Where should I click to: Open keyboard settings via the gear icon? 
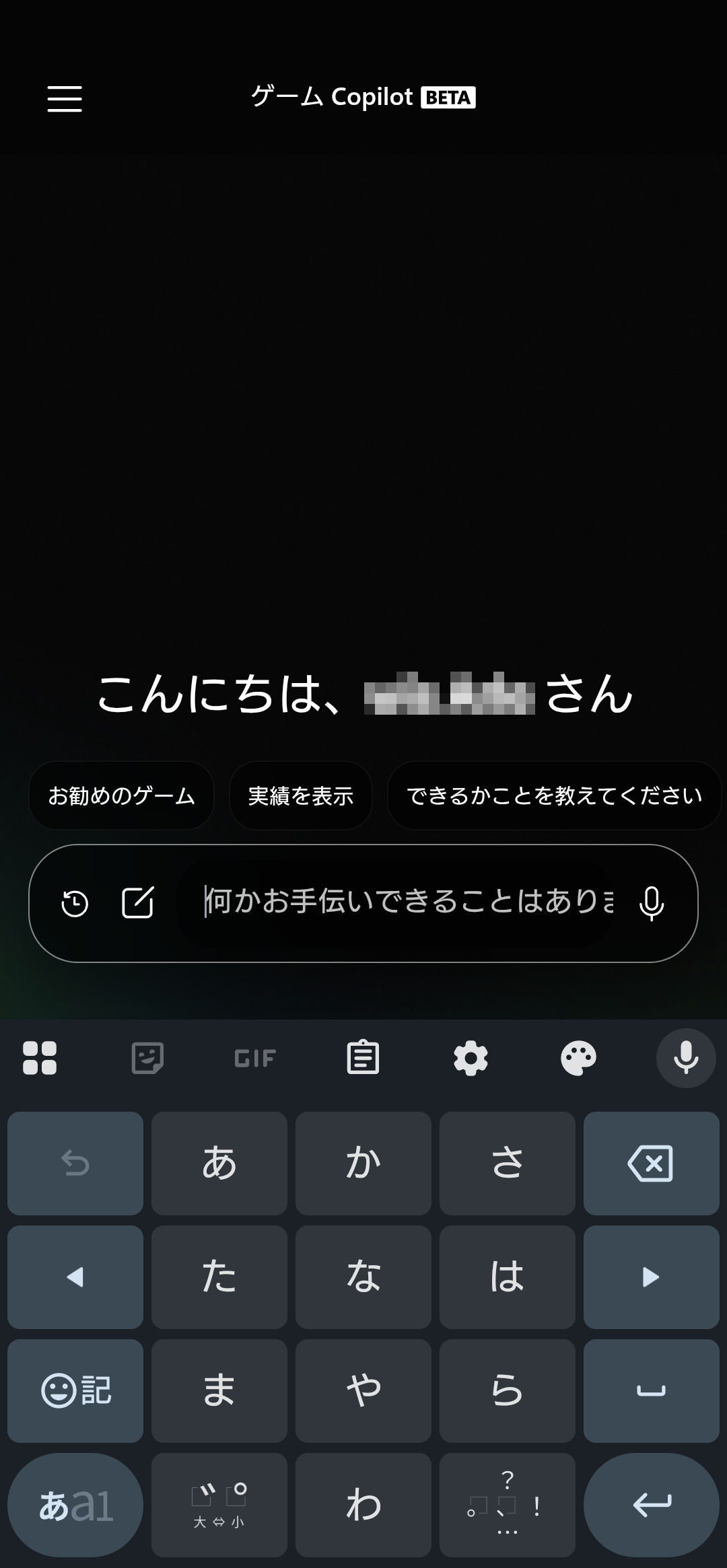(471, 1057)
